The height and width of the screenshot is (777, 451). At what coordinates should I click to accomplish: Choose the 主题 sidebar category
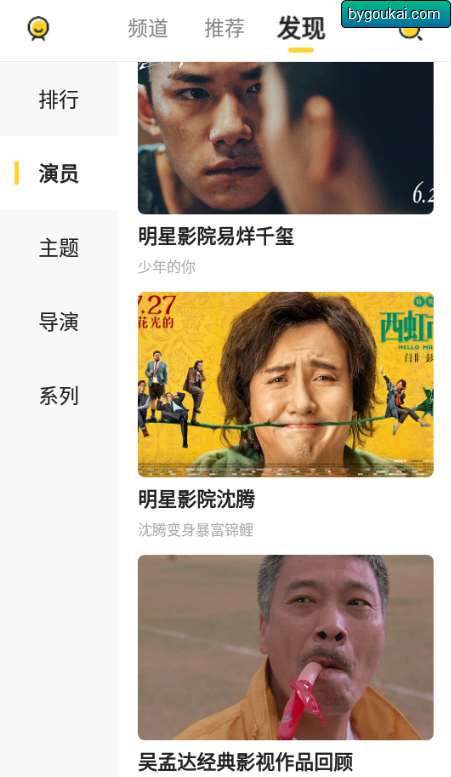(58, 248)
